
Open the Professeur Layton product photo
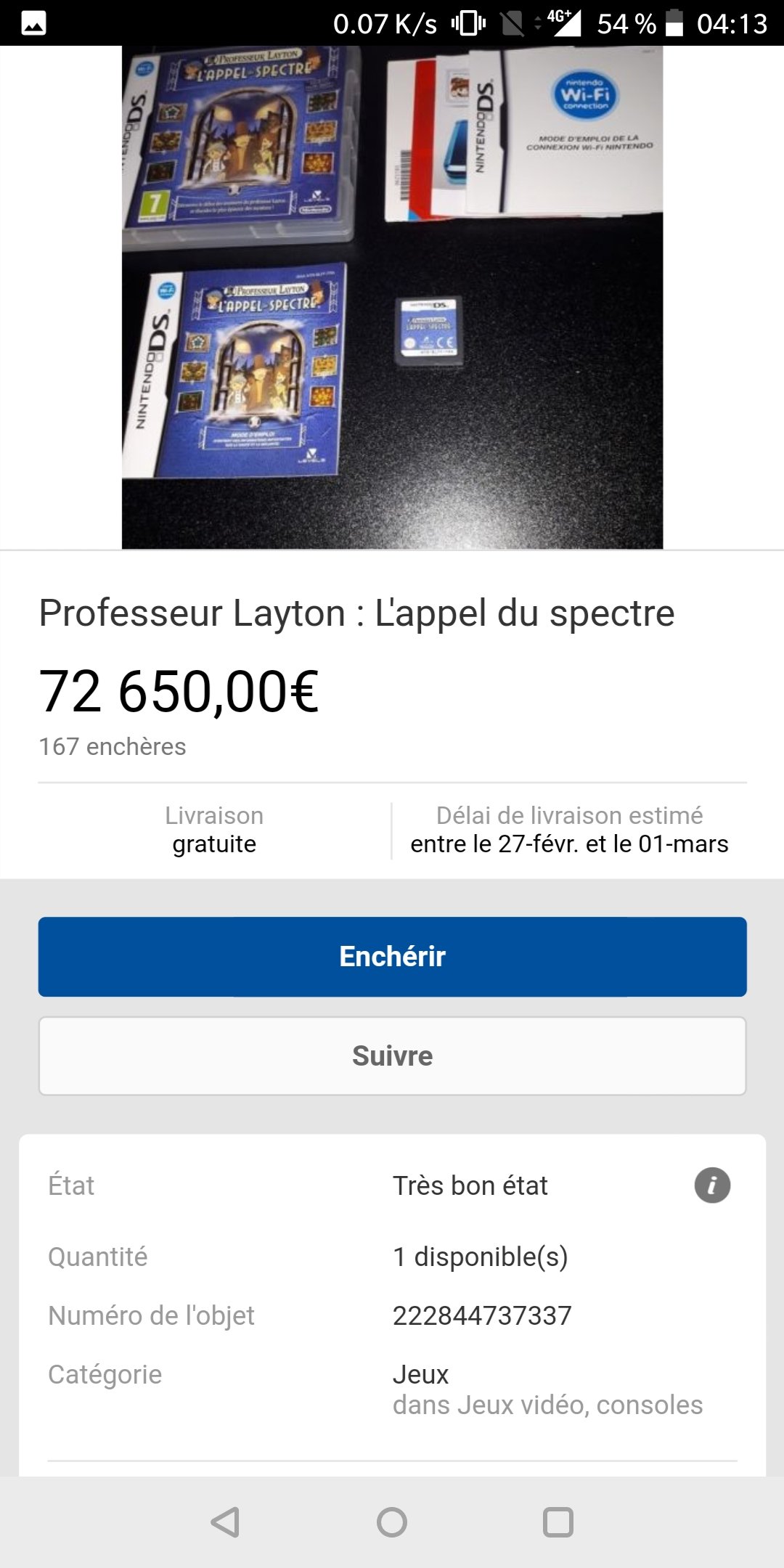pos(392,298)
